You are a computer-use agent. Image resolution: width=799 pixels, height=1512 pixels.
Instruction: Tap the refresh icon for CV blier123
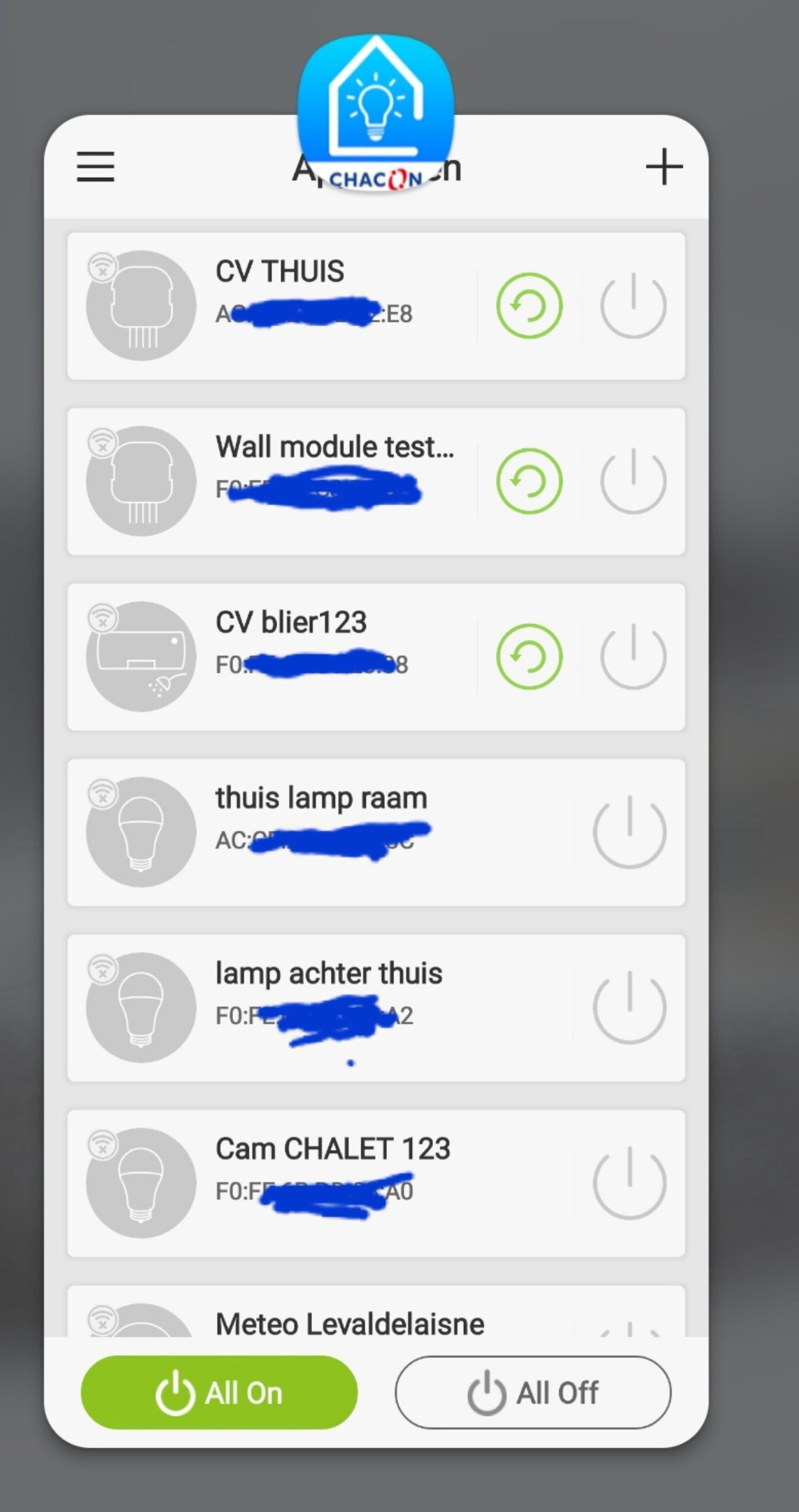(529, 657)
